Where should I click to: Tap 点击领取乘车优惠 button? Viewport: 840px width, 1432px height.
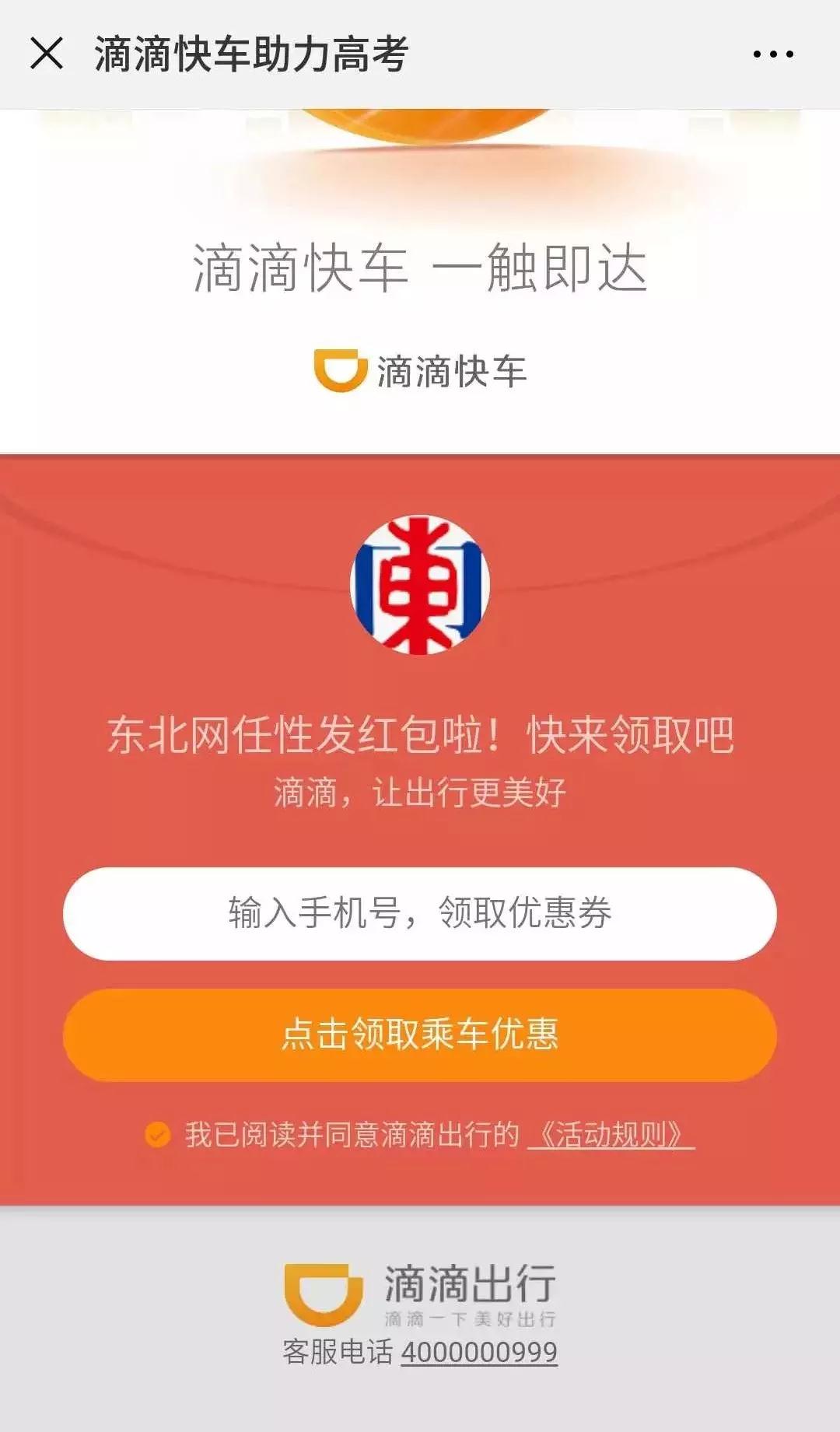(x=420, y=1035)
